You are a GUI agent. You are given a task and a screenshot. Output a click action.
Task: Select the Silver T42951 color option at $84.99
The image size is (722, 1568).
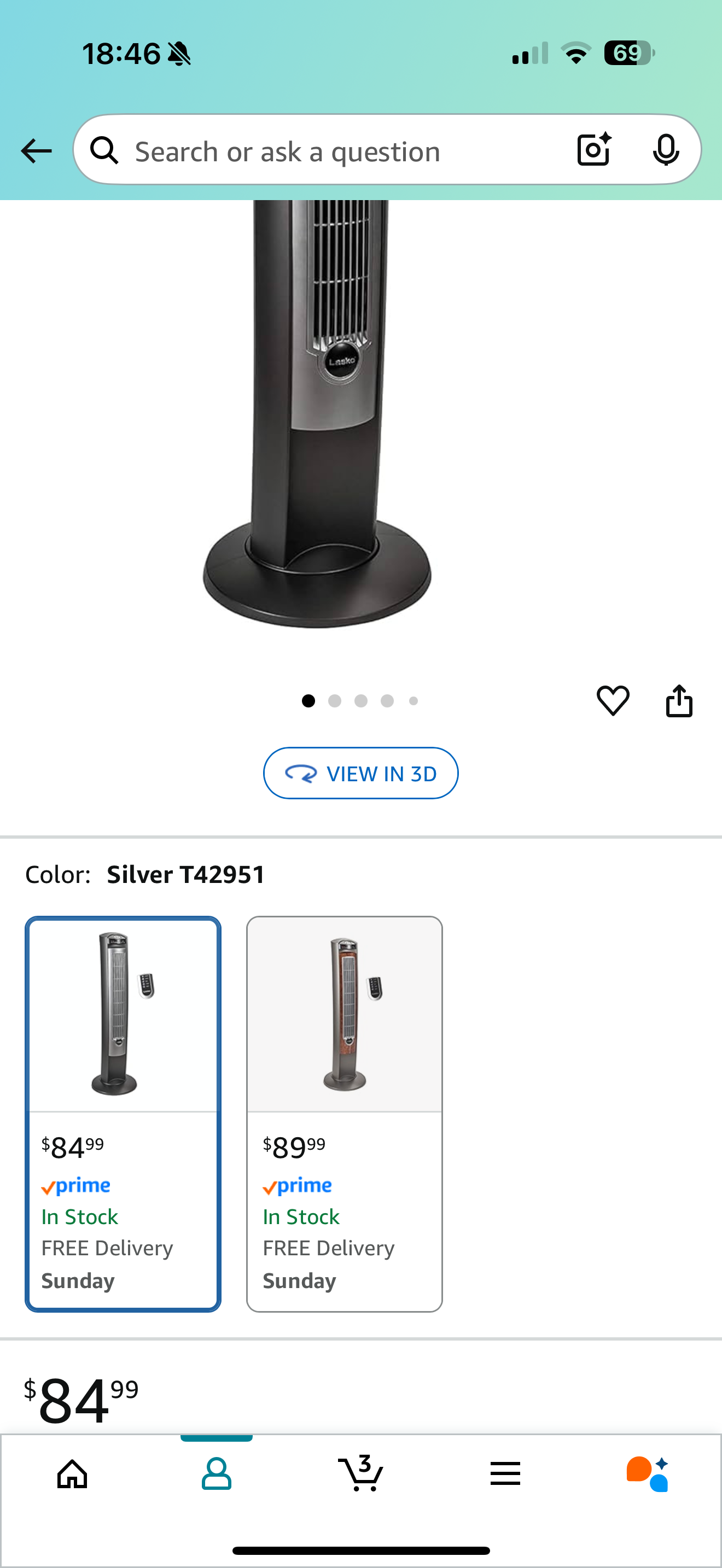coord(123,1113)
